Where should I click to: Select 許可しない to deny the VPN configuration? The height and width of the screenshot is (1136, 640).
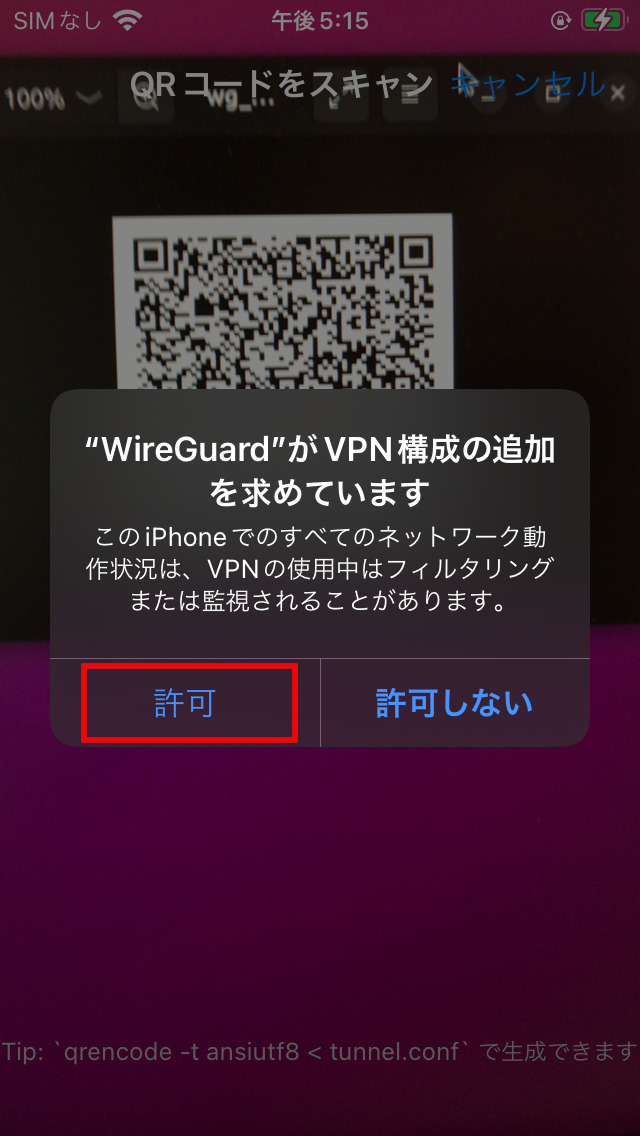pyautogui.click(x=454, y=703)
